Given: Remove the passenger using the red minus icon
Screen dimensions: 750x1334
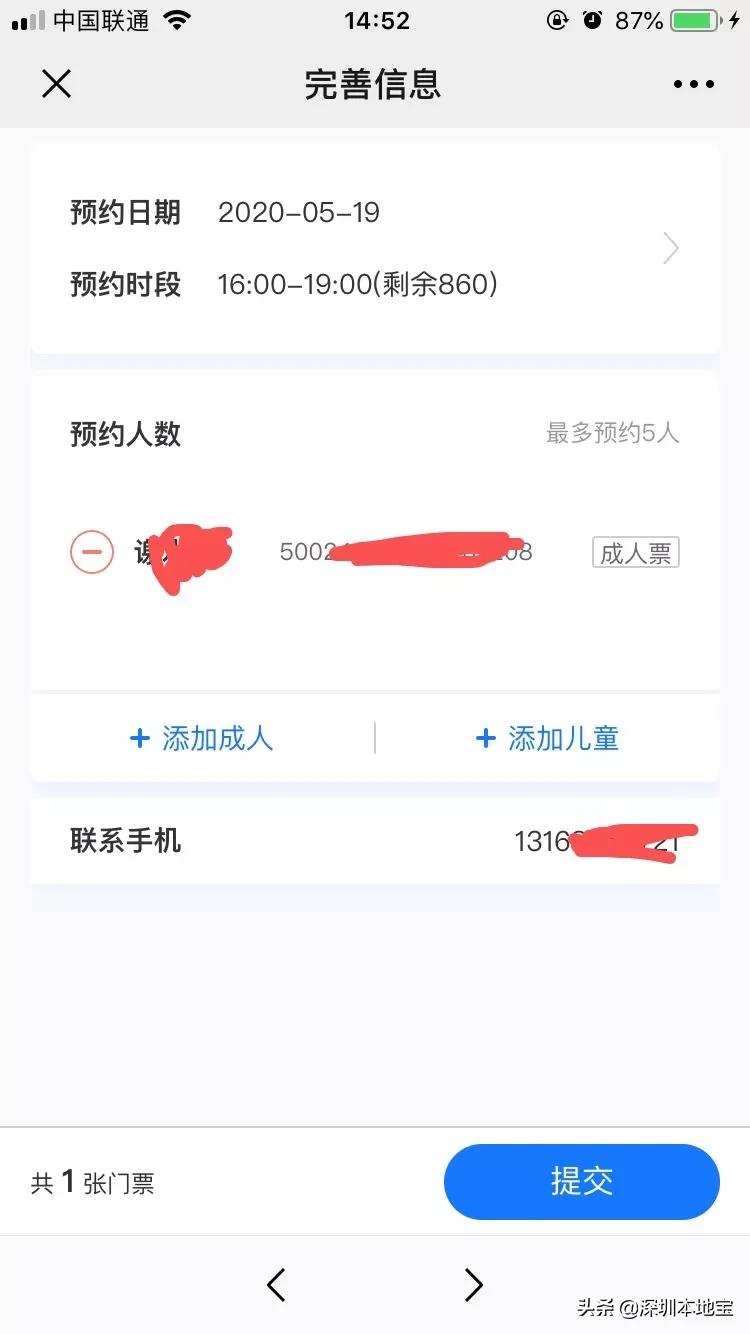Looking at the screenshot, I should point(91,551).
